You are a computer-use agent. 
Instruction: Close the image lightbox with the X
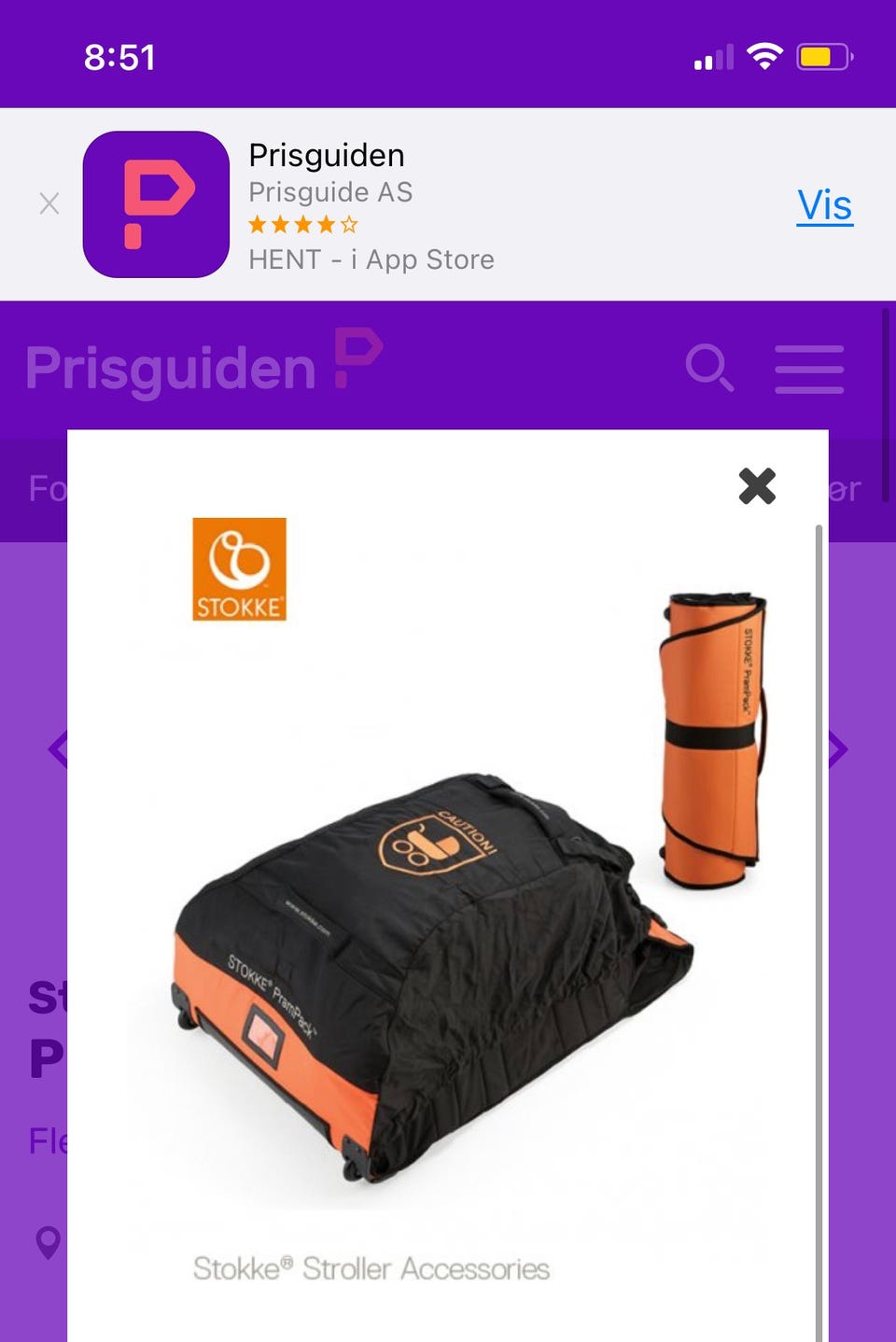[759, 486]
